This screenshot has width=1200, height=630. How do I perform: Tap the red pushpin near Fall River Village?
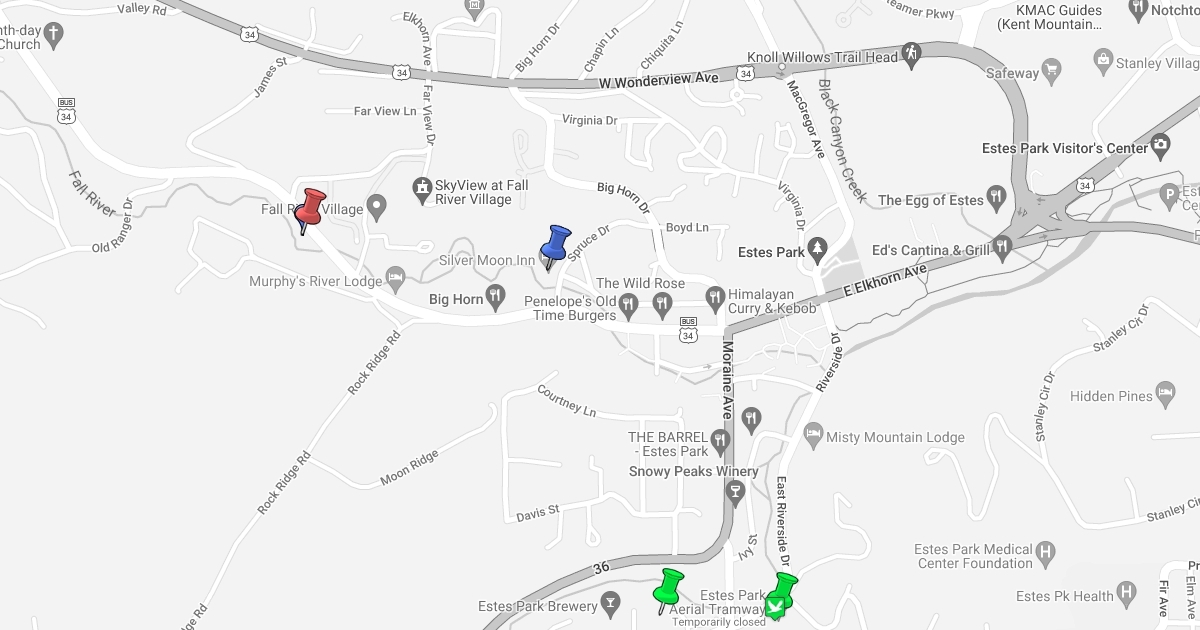click(311, 206)
